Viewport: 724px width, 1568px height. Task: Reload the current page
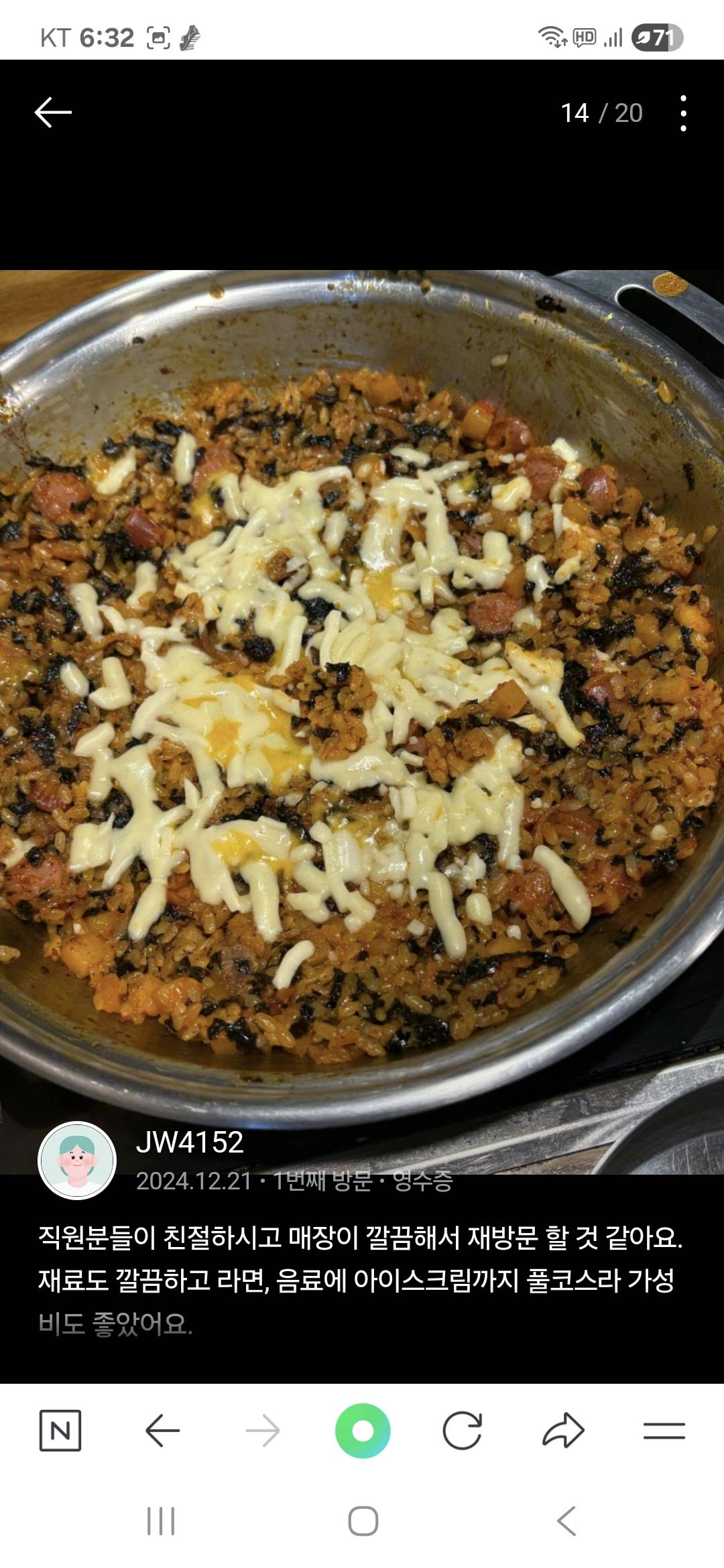coord(463,1431)
